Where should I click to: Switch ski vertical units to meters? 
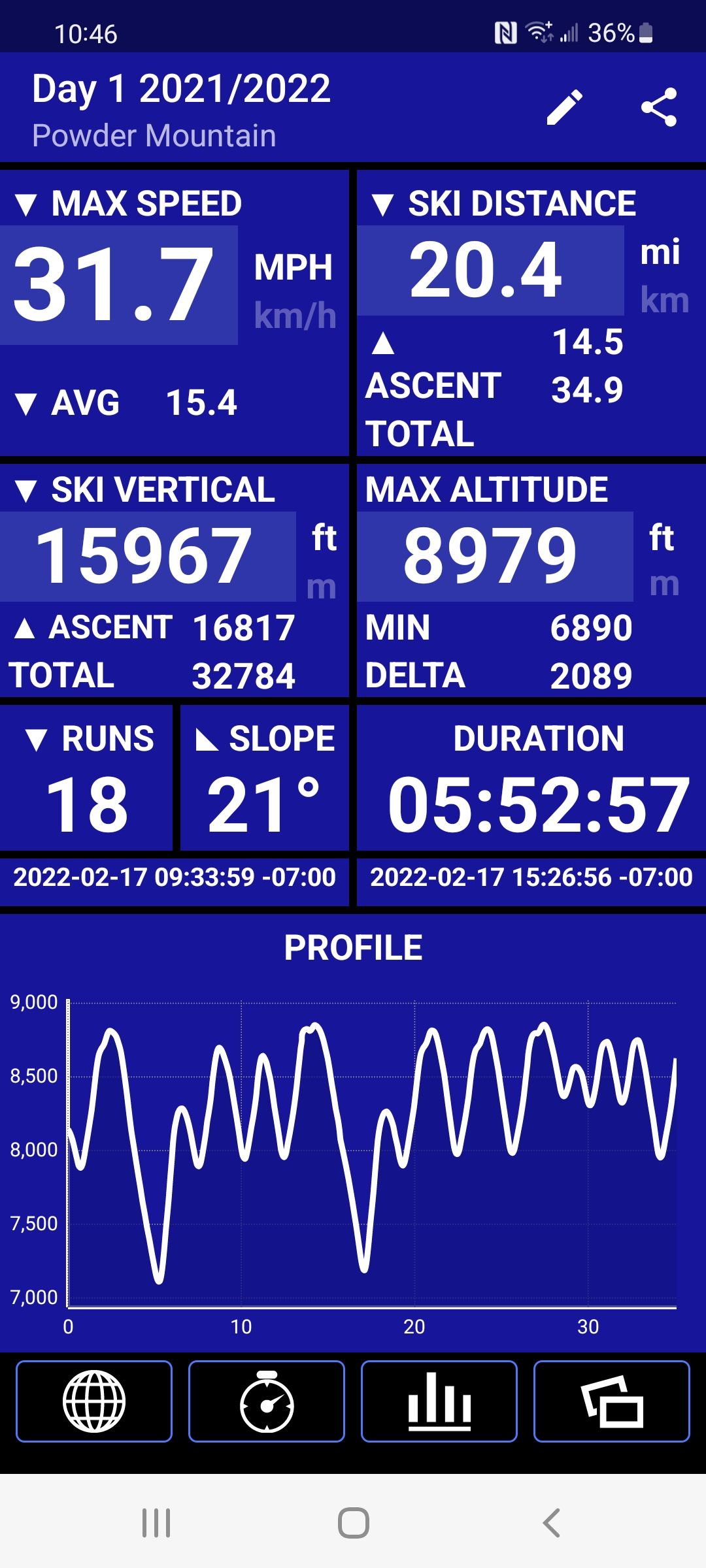321,589
